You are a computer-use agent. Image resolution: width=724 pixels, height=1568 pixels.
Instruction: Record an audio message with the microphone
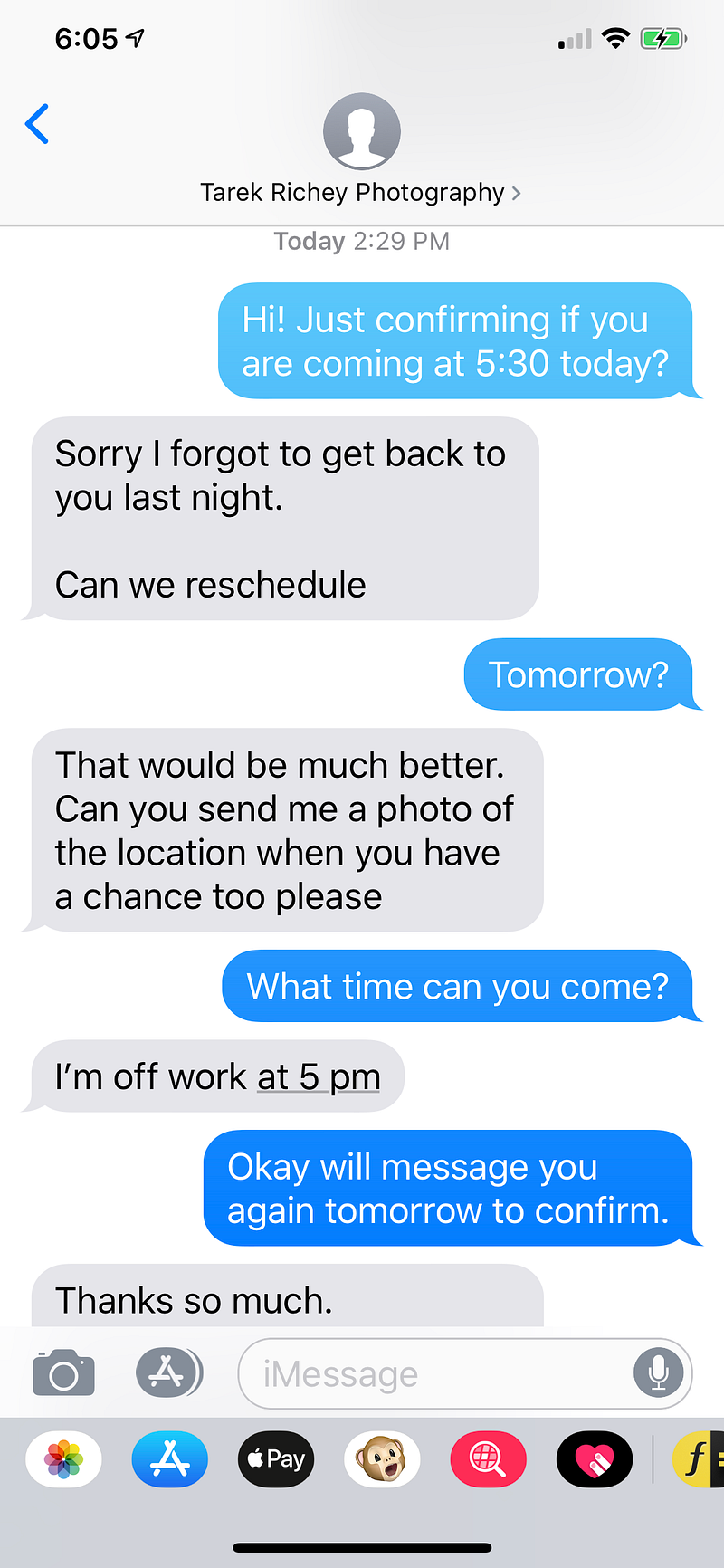tap(659, 1373)
